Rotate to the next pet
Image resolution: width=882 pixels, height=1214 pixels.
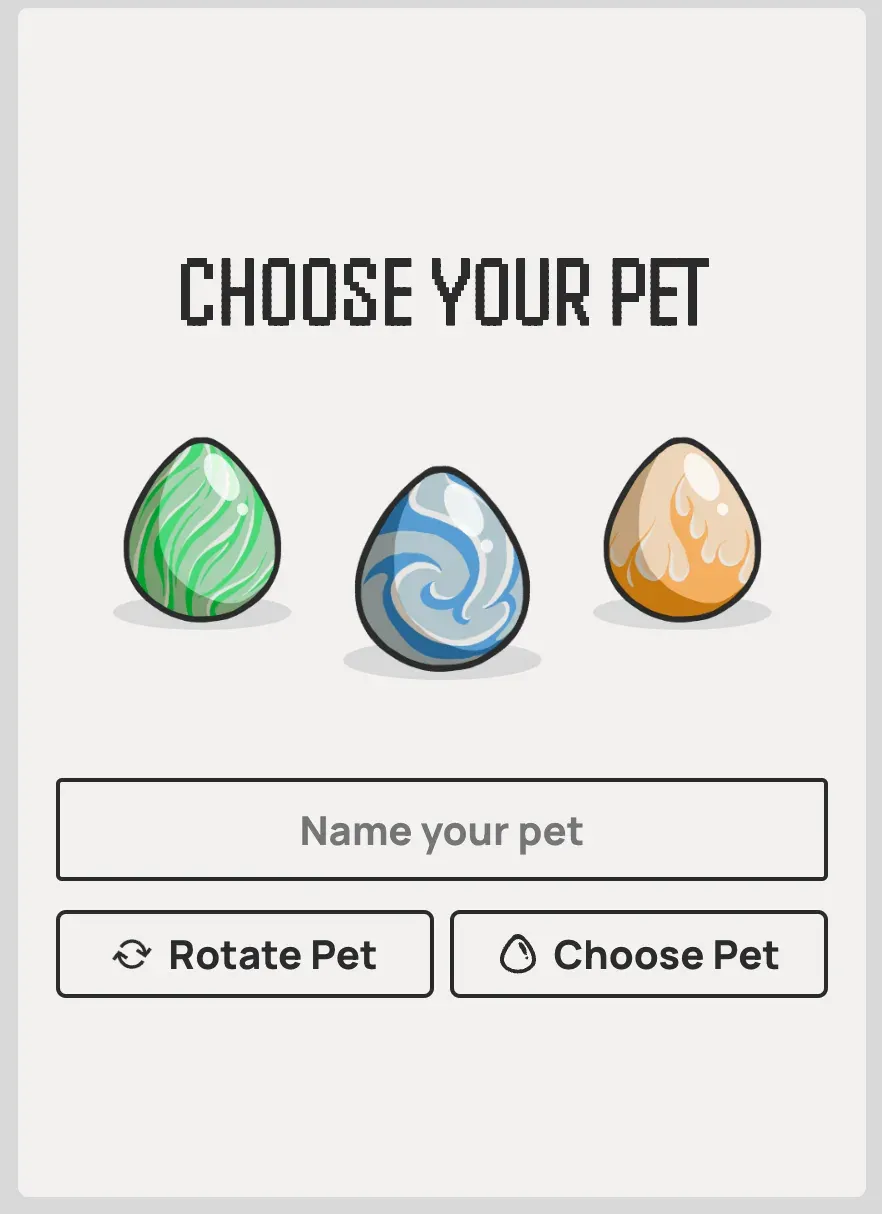245,954
